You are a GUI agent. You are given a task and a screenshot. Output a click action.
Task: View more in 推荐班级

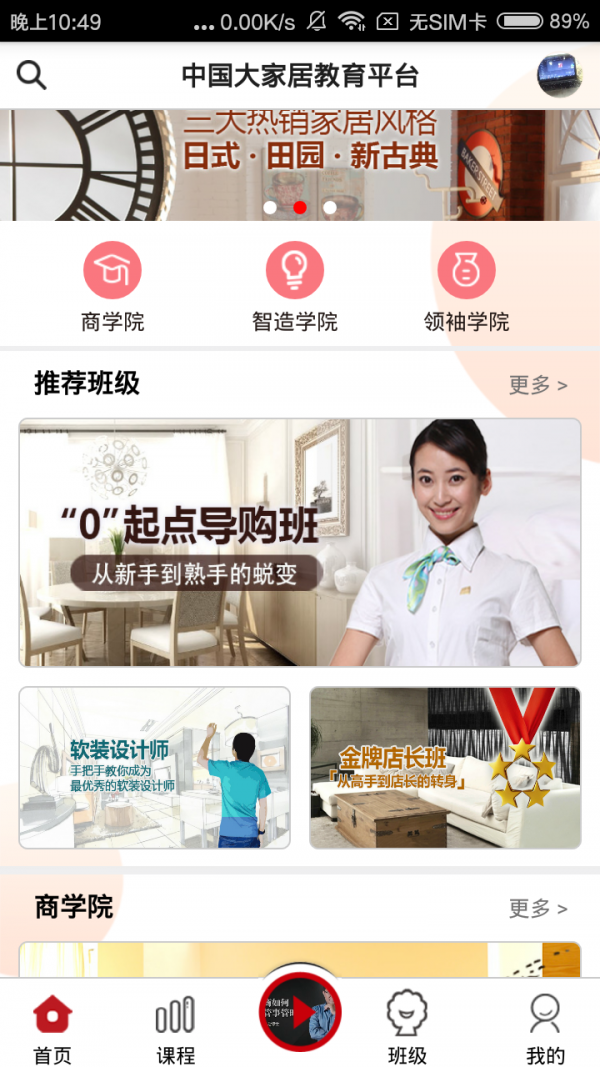(x=538, y=385)
